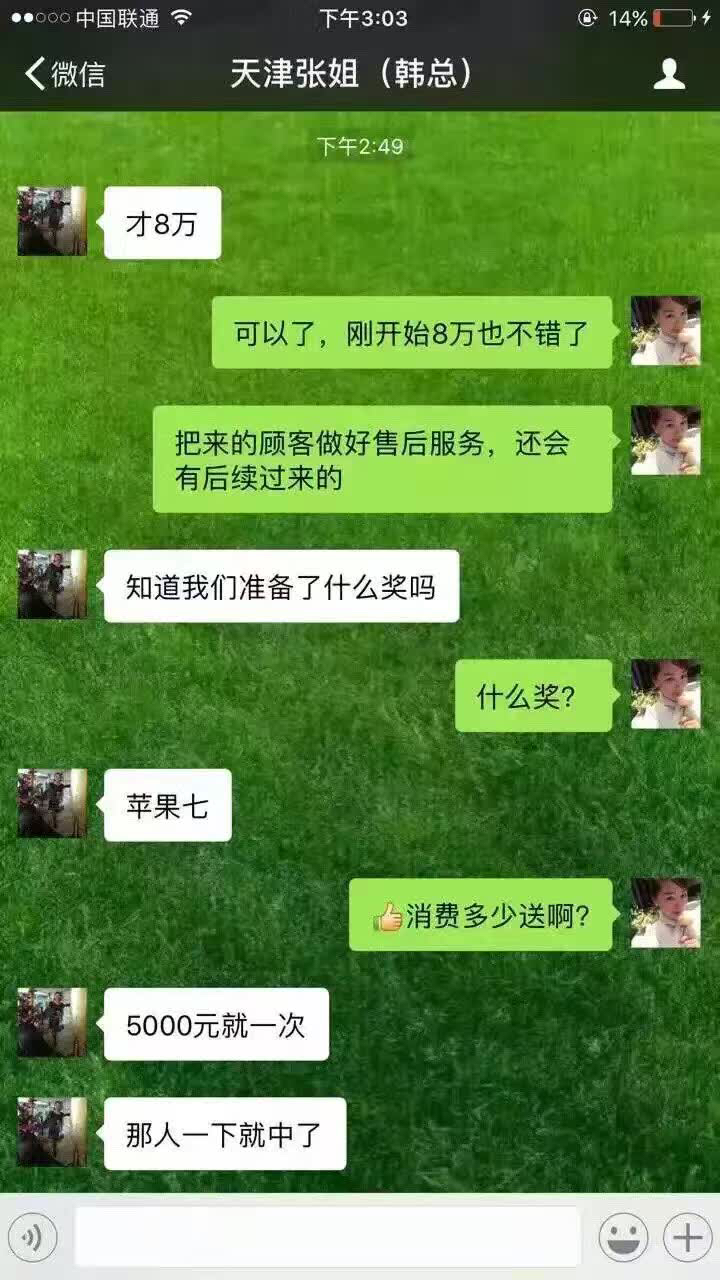Open contact's avatar beside 才8万

[x=52, y=221]
